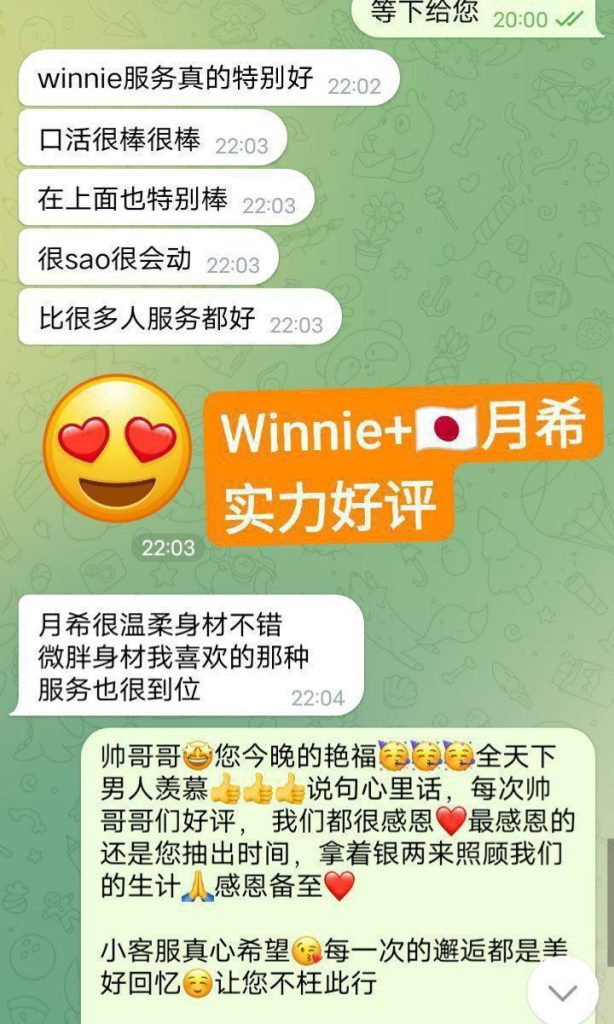The image size is (614, 1024).
Task: Jump to latest messages with down arrow
Action: click(563, 989)
